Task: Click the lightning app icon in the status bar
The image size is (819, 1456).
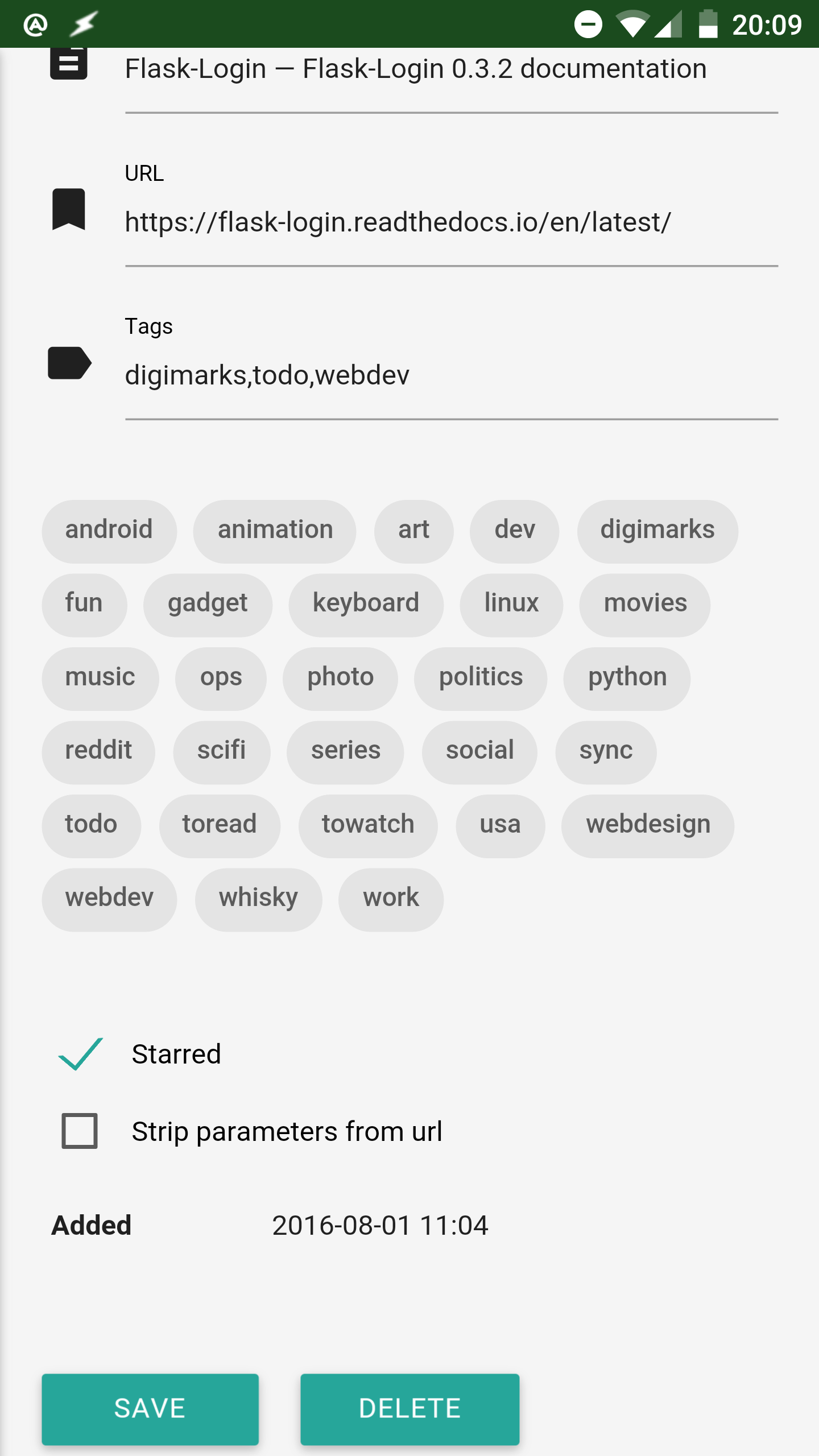Action: click(x=81, y=23)
